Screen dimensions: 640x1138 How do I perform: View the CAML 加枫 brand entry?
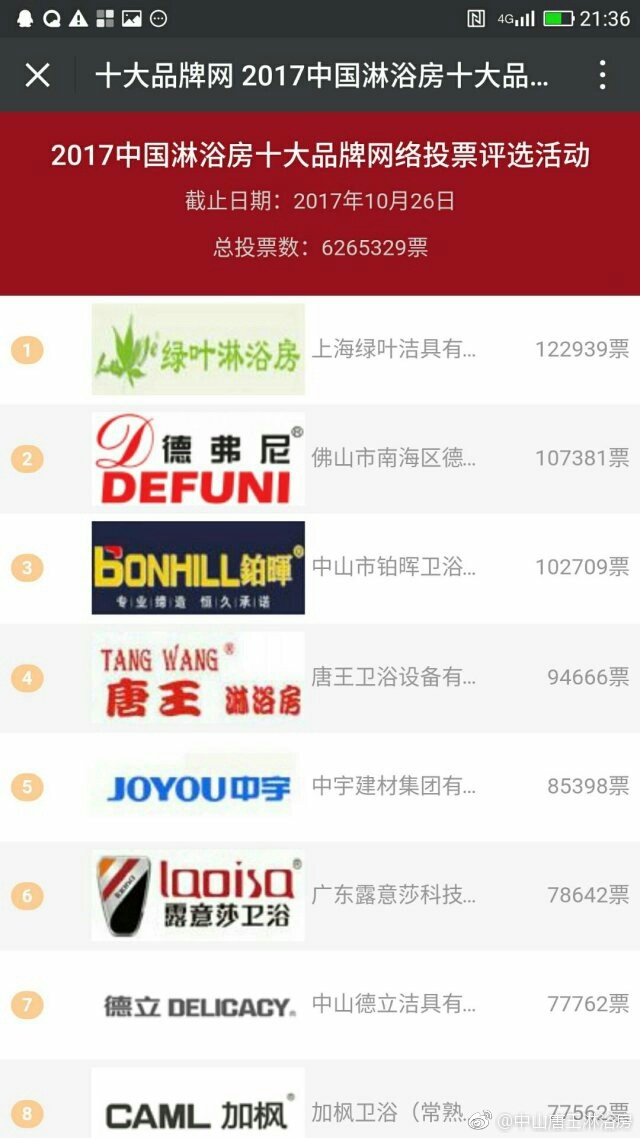[198, 1108]
